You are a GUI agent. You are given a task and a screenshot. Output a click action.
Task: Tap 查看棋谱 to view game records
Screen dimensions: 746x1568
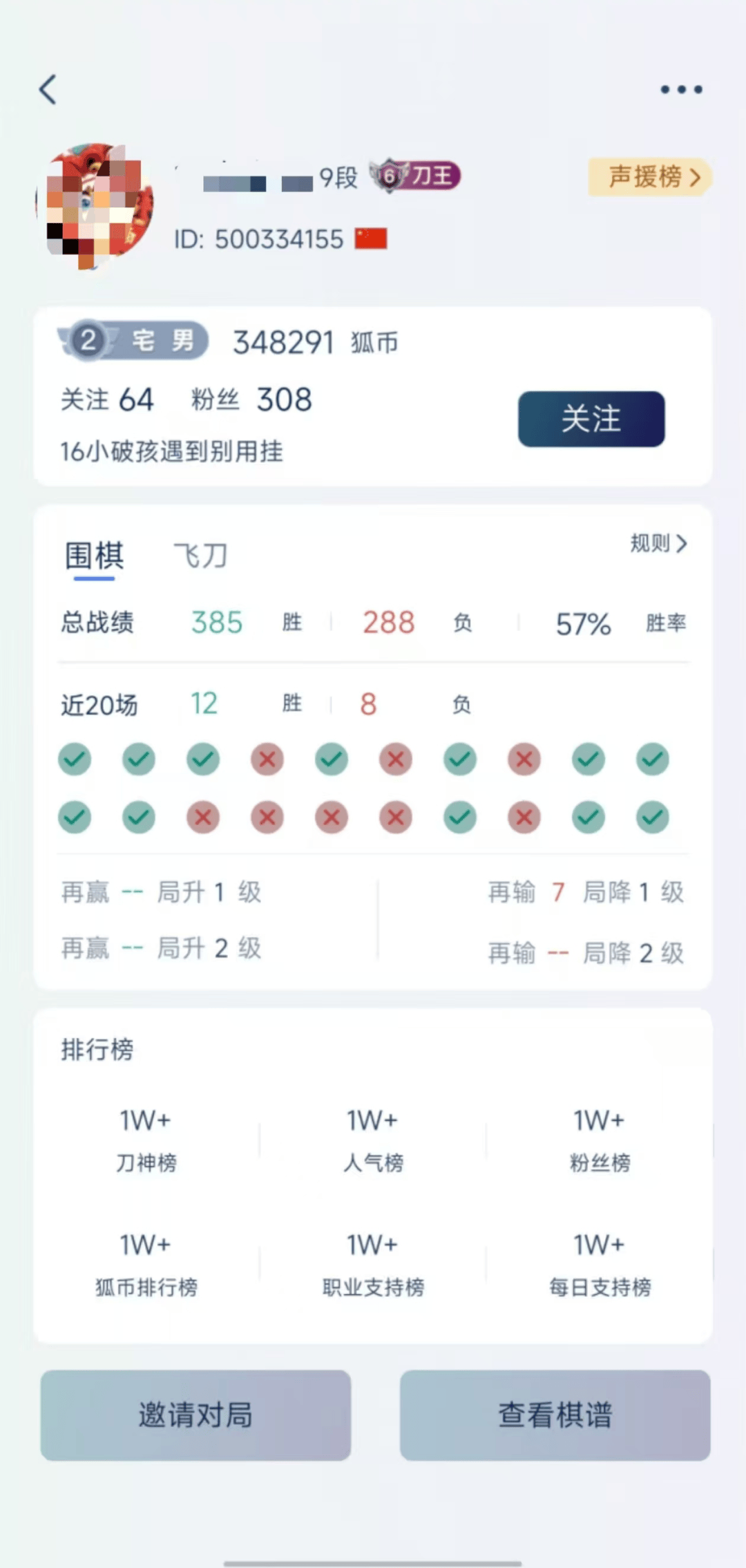pyautogui.click(x=555, y=1415)
